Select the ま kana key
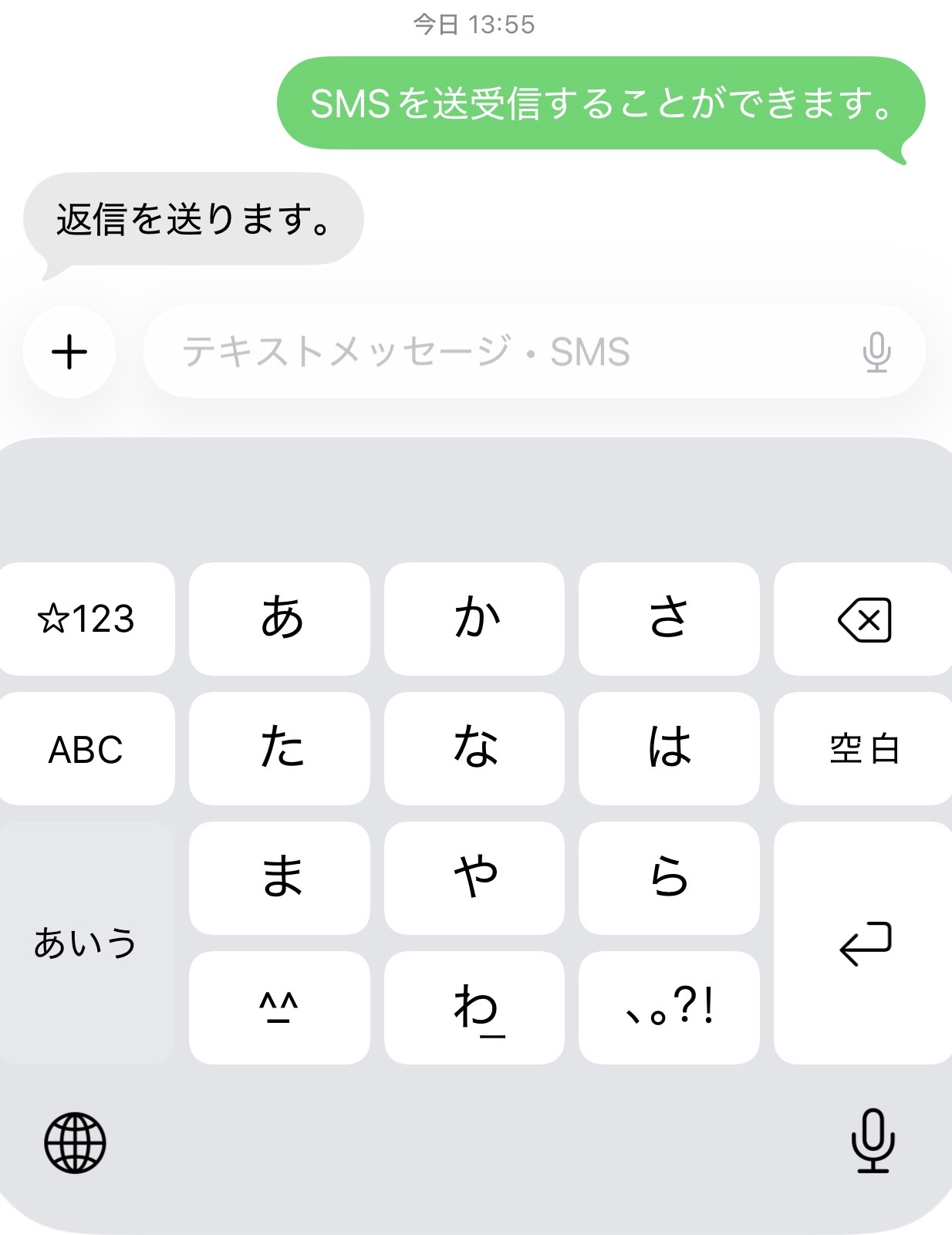The width and height of the screenshot is (952, 1235). pyautogui.click(x=279, y=878)
